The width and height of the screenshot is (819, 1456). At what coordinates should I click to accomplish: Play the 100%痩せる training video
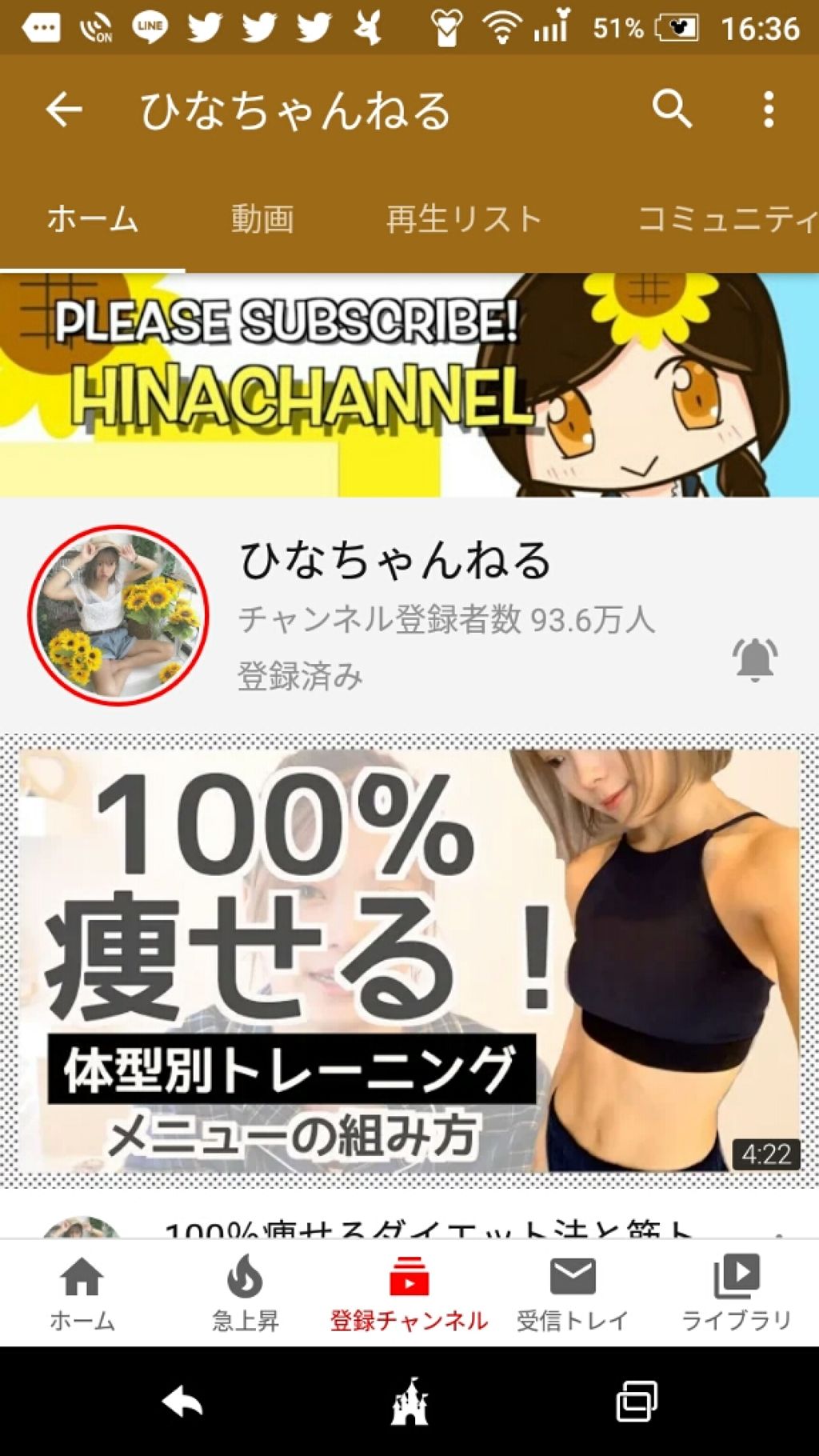(409, 960)
